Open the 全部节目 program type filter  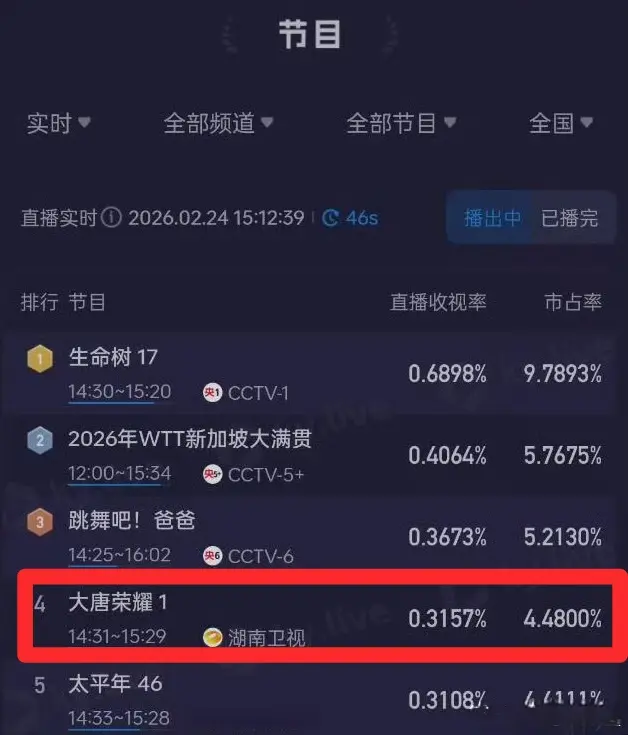[x=400, y=124]
